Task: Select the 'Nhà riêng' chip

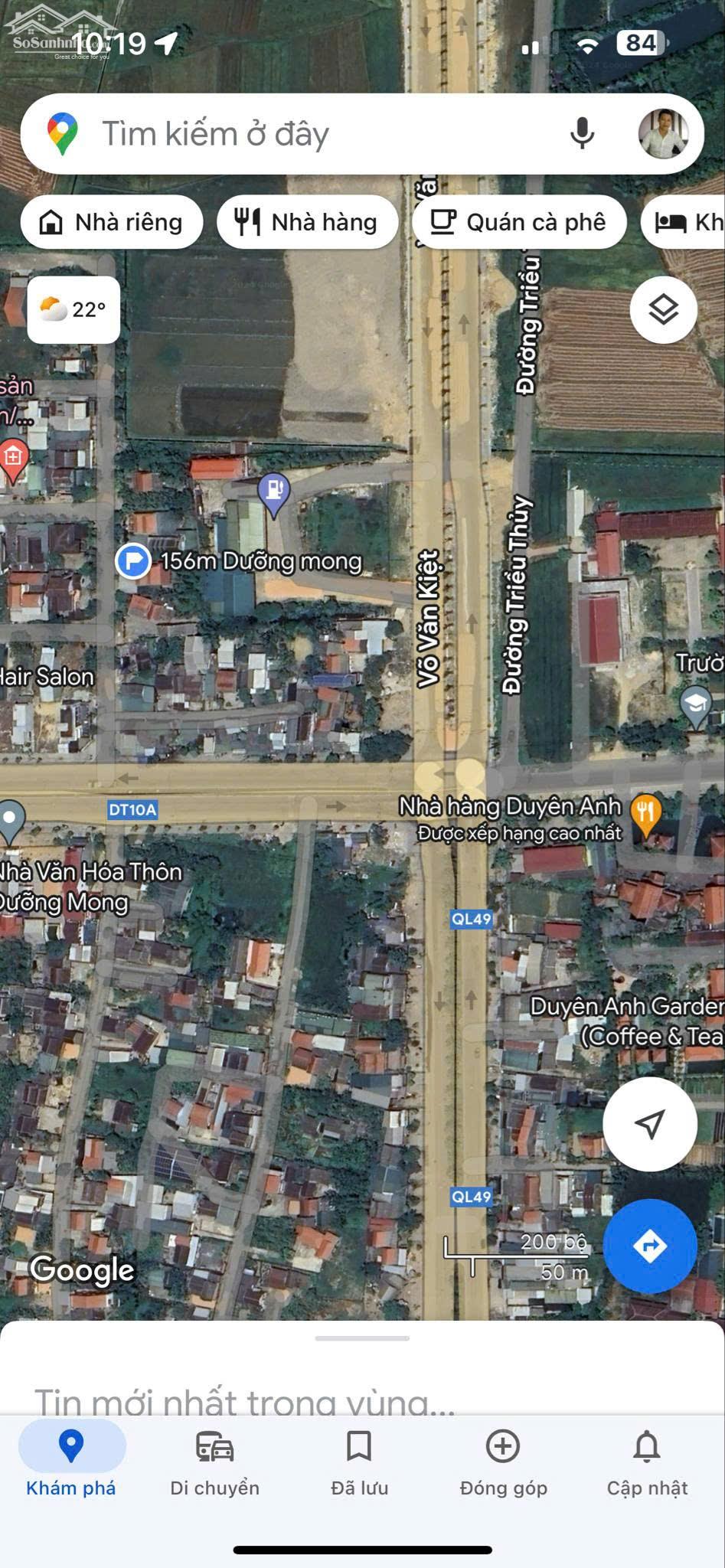Action: [112, 222]
